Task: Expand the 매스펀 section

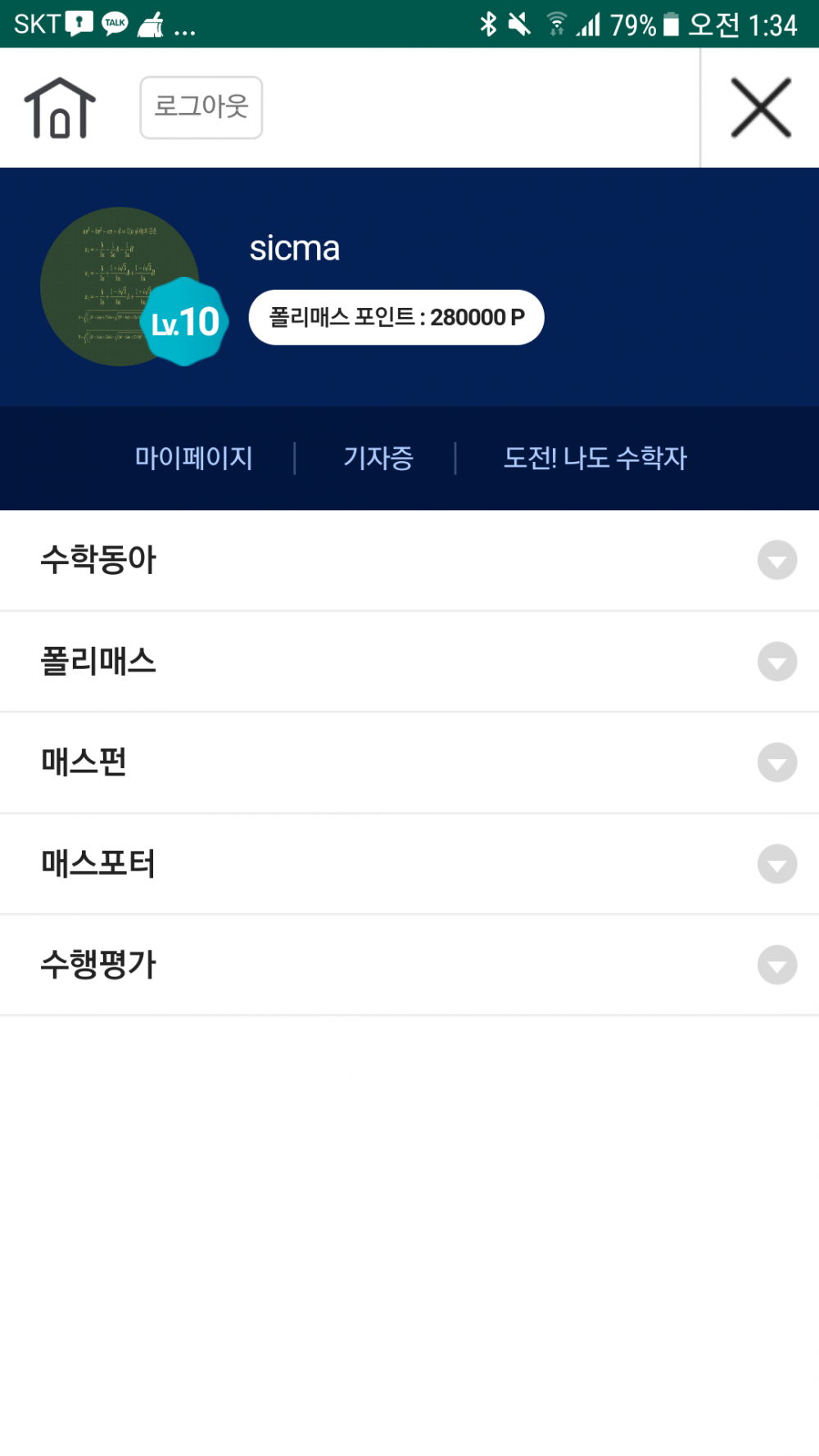Action: click(x=409, y=763)
